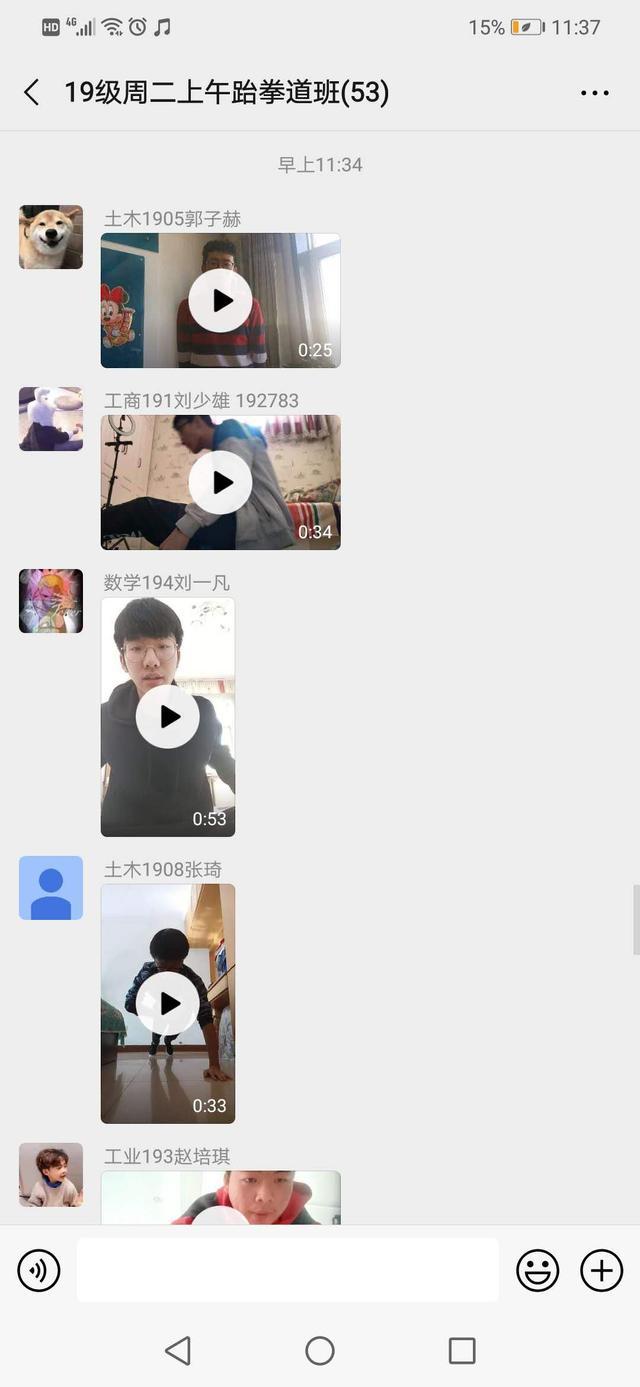Play 工商191刘少雄's 0:34 video
This screenshot has height=1387, width=640.
coord(220,482)
